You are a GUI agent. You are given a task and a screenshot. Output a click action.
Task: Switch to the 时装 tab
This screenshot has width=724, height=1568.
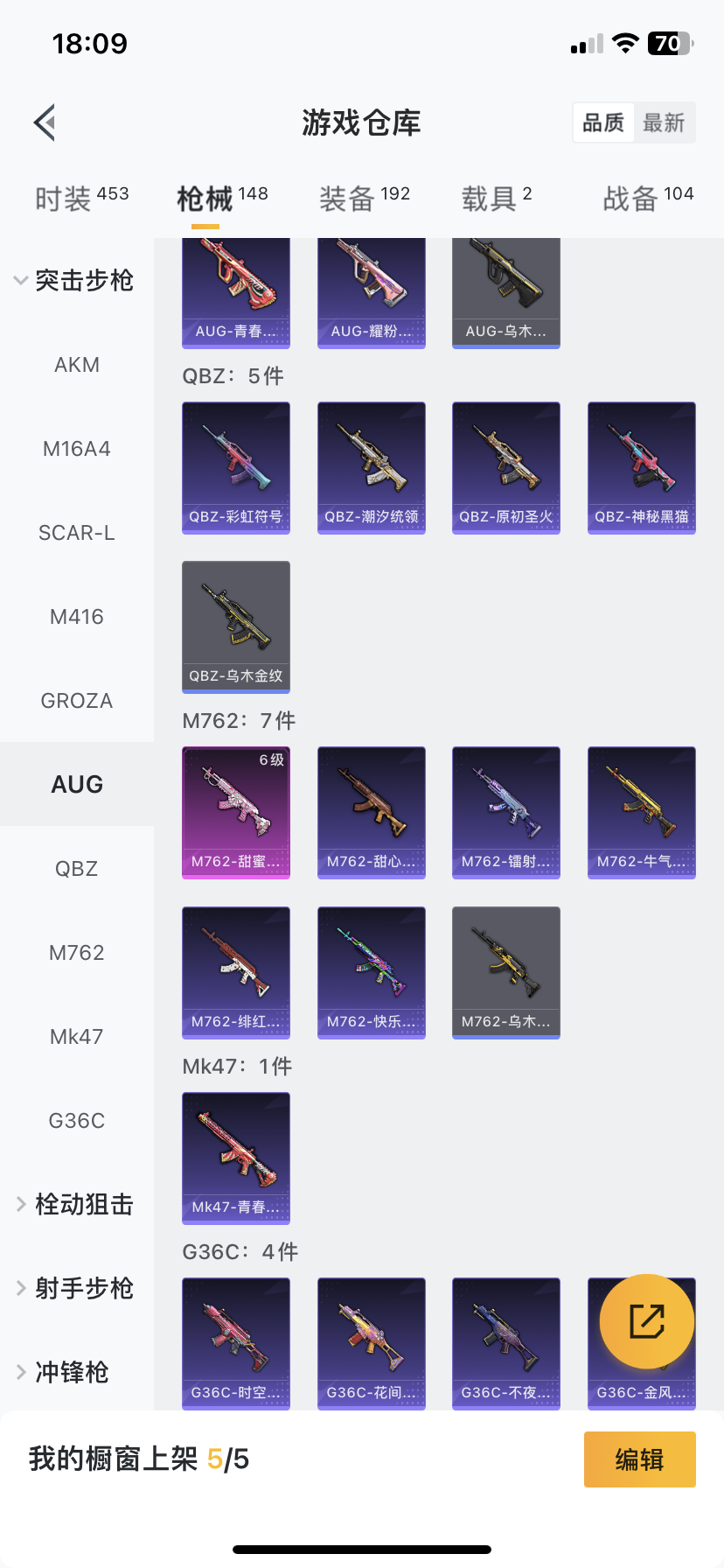[81, 199]
